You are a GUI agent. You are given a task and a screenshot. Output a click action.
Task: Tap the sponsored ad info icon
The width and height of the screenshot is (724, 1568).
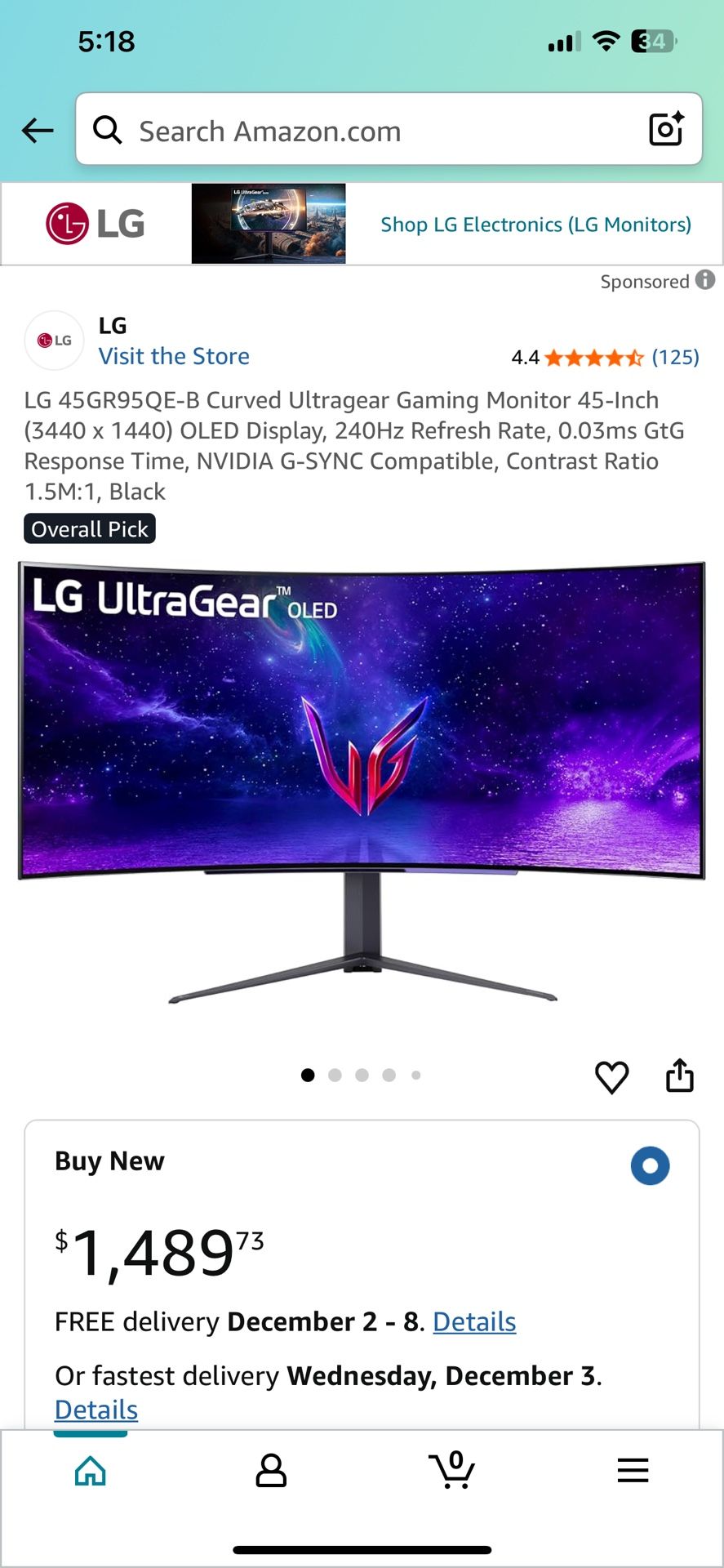(x=704, y=282)
